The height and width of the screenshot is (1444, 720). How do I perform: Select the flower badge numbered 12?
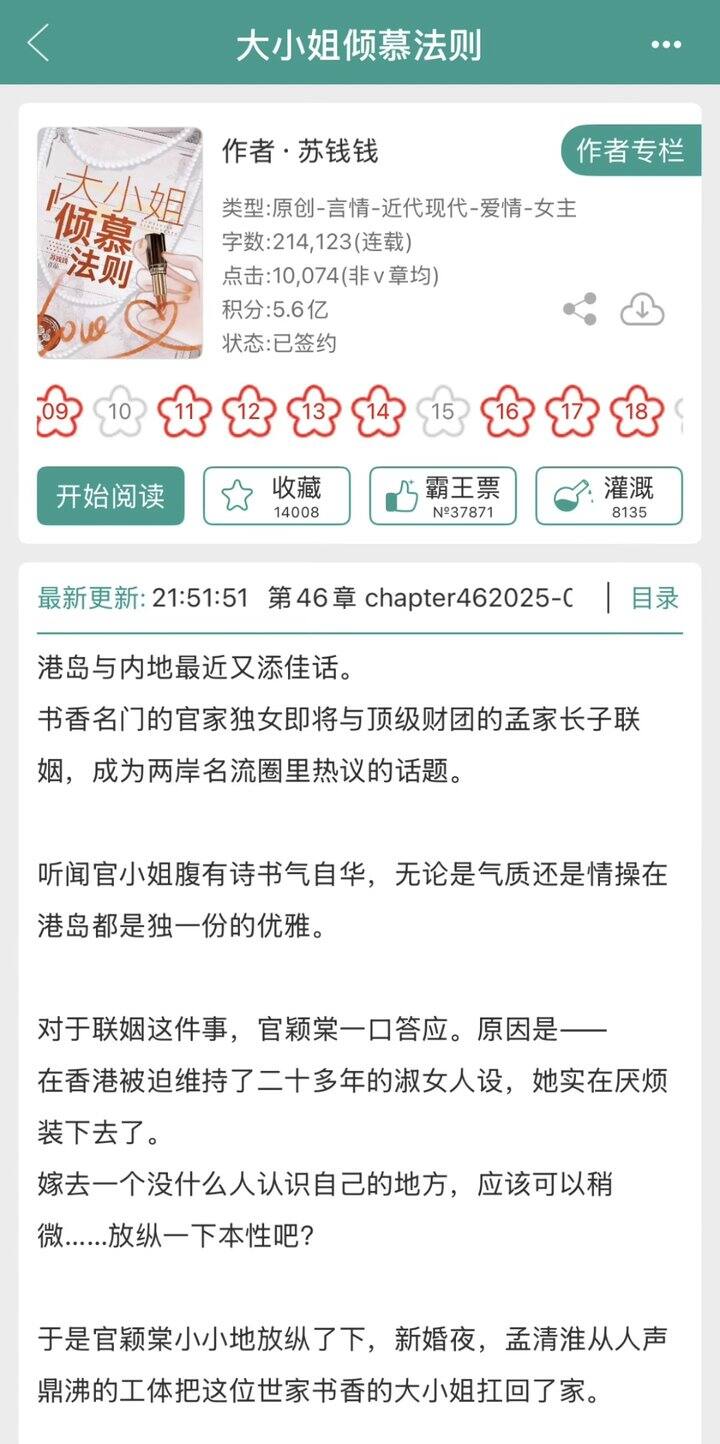coord(249,411)
